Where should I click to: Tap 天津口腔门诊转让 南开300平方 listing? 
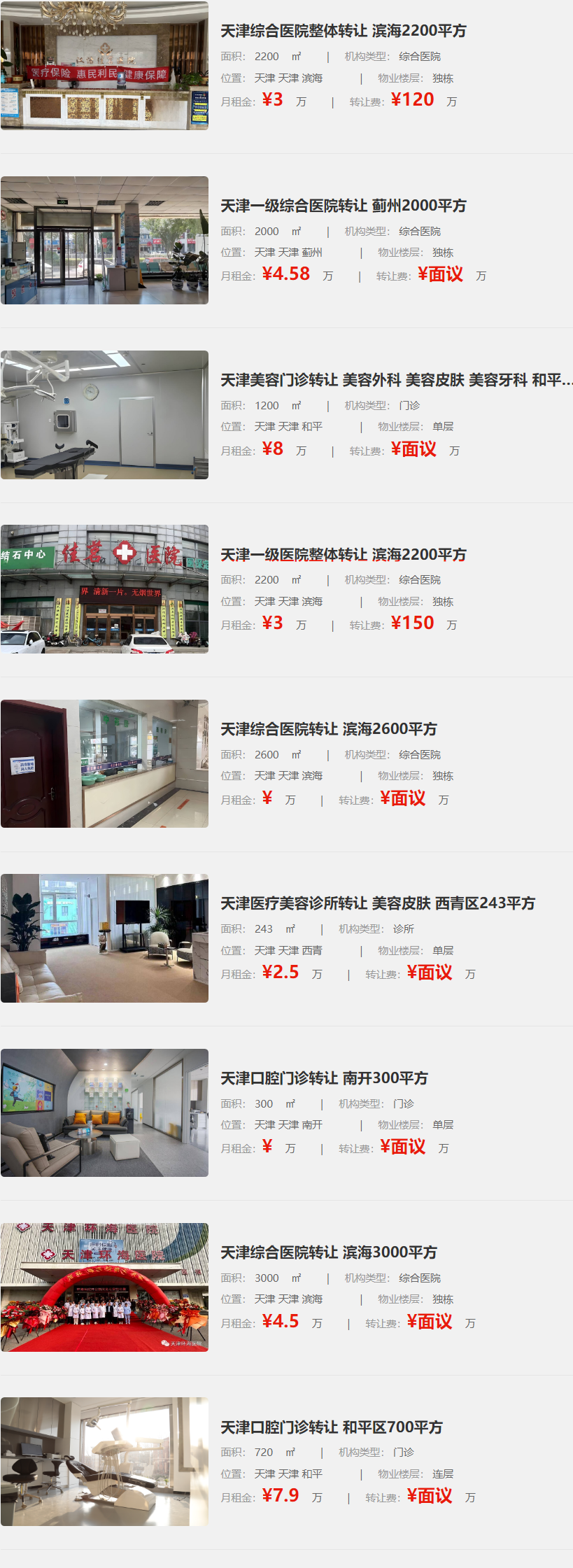(324, 1078)
